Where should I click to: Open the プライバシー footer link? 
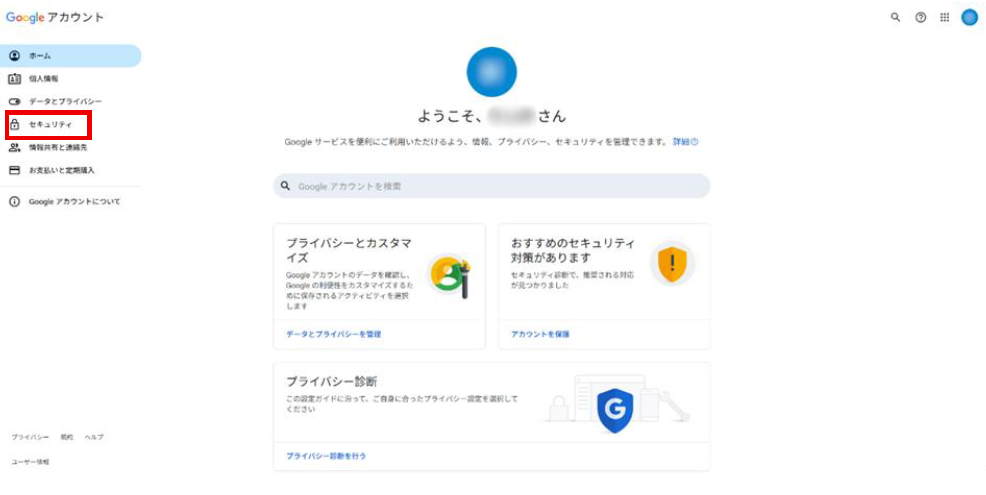(30, 437)
